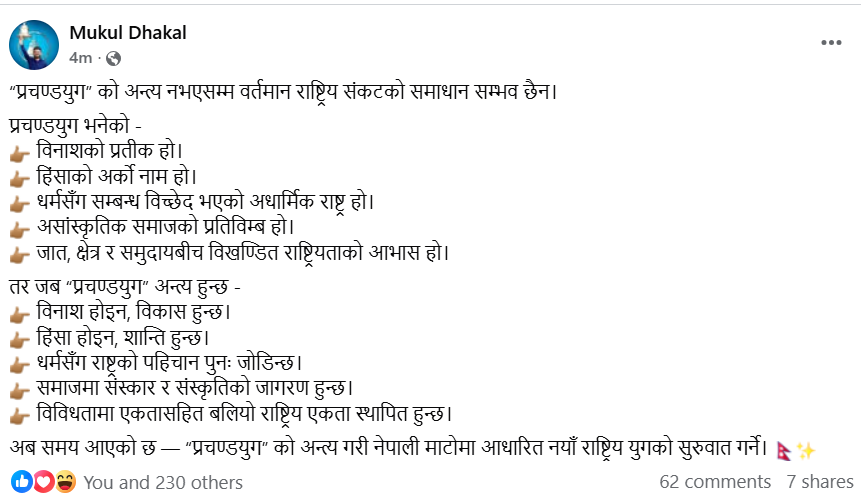View reactions from You and 230 others
This screenshot has width=861, height=500.
(163, 482)
